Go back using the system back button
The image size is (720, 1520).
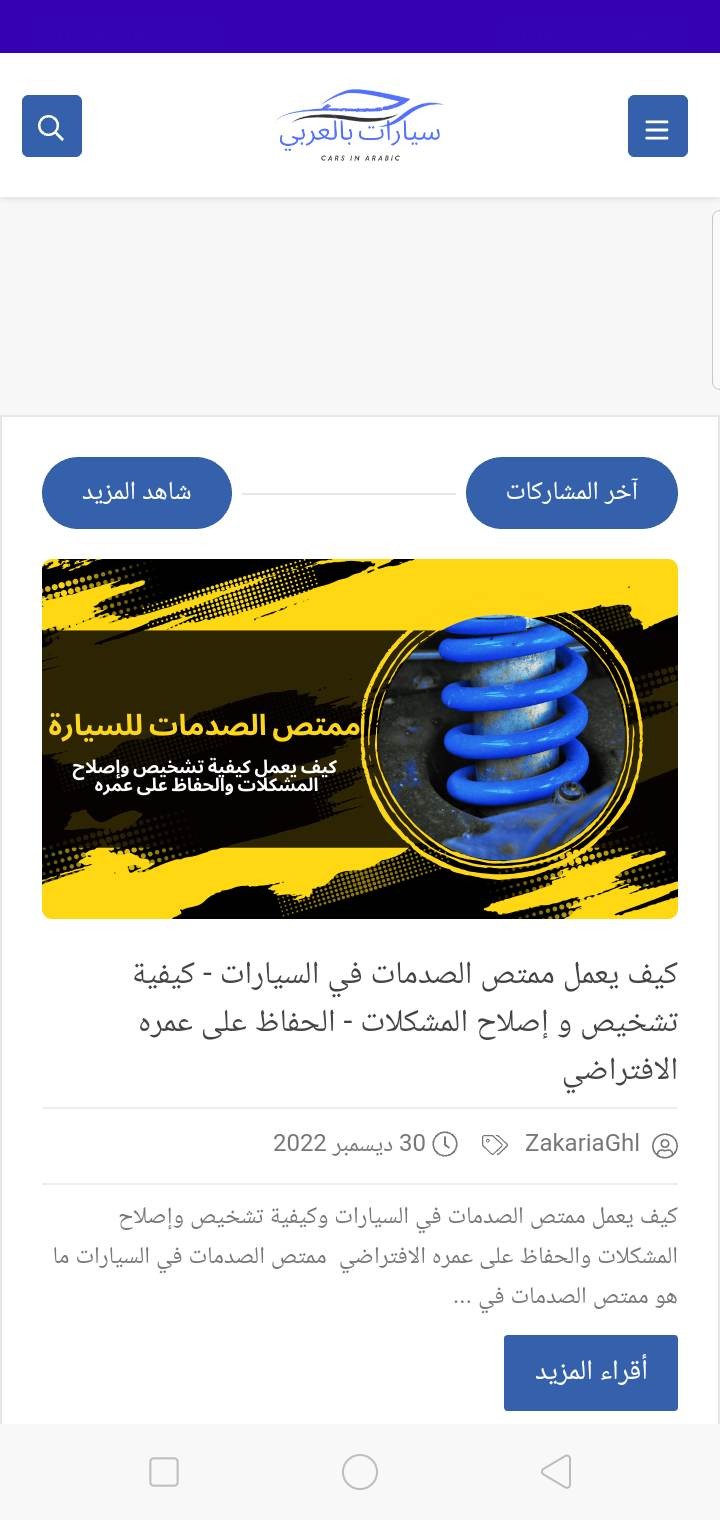click(x=556, y=1472)
